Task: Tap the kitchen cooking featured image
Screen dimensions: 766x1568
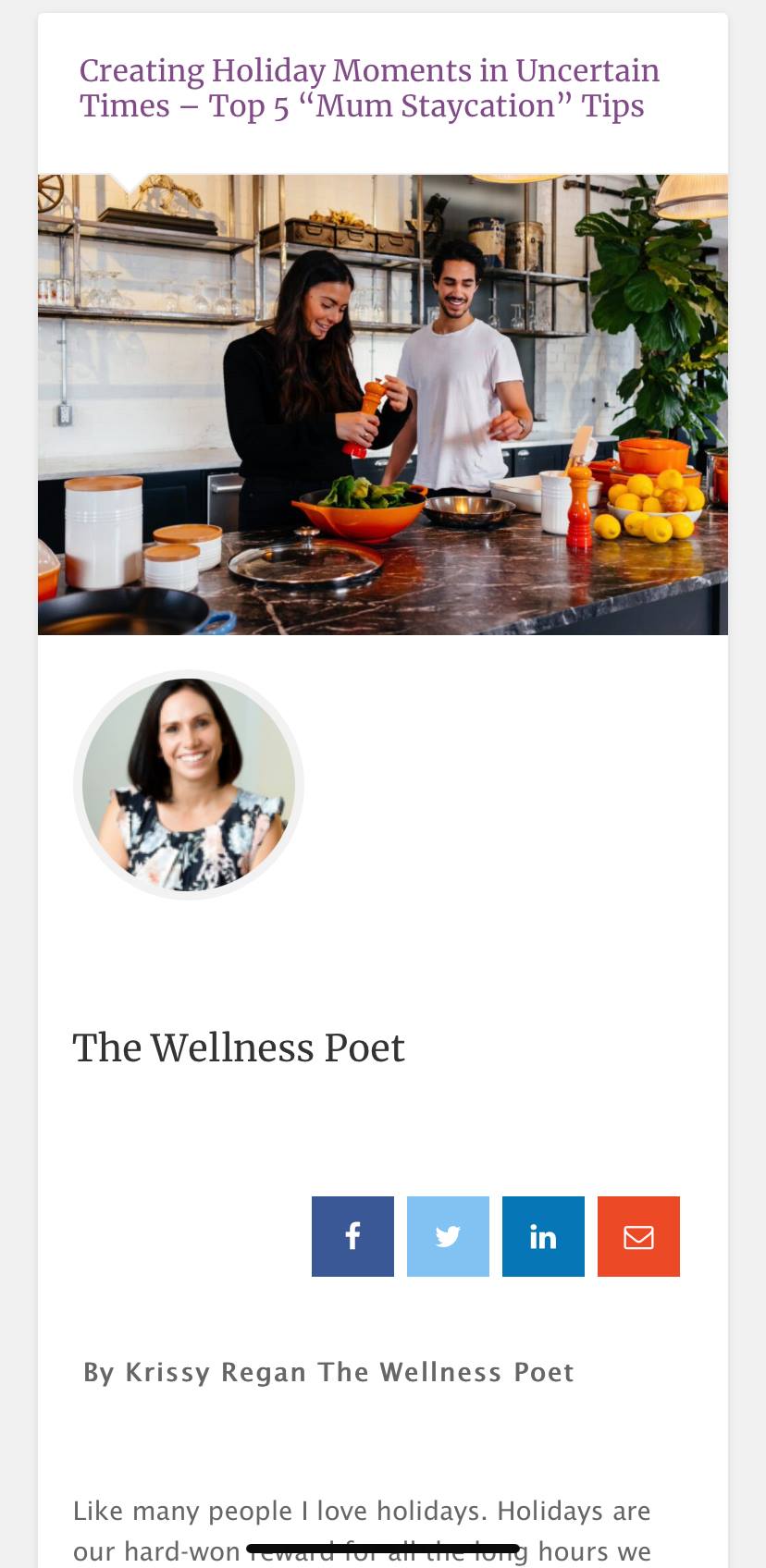Action: pos(383,404)
